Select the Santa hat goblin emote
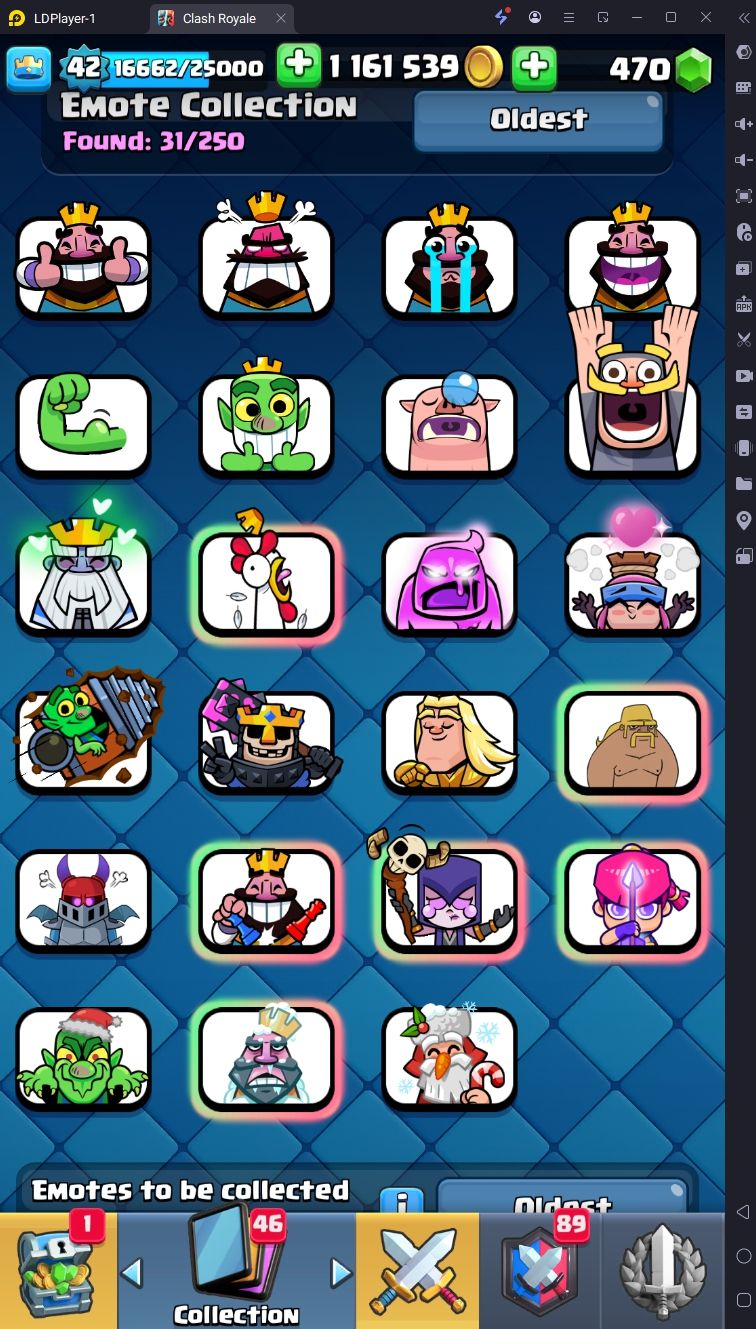Screen dimensions: 756x1329 click(83, 1056)
